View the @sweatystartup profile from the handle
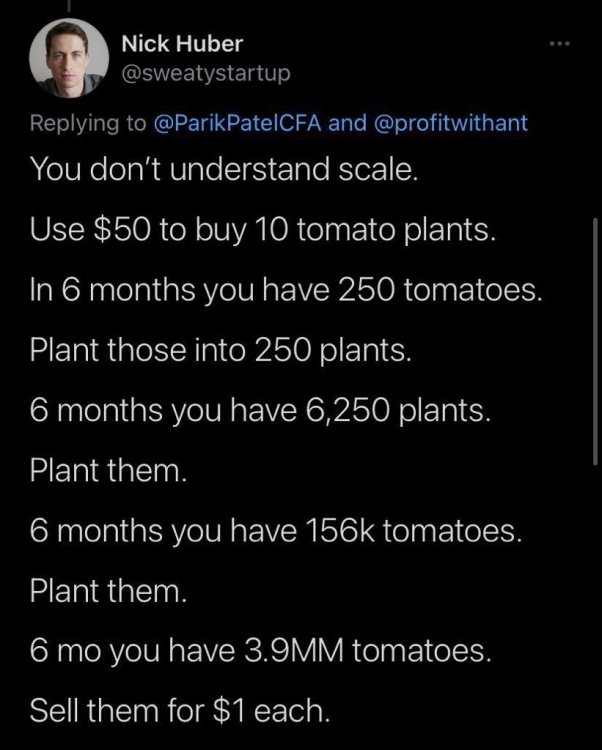This screenshot has height=750, width=602. (x=192, y=73)
